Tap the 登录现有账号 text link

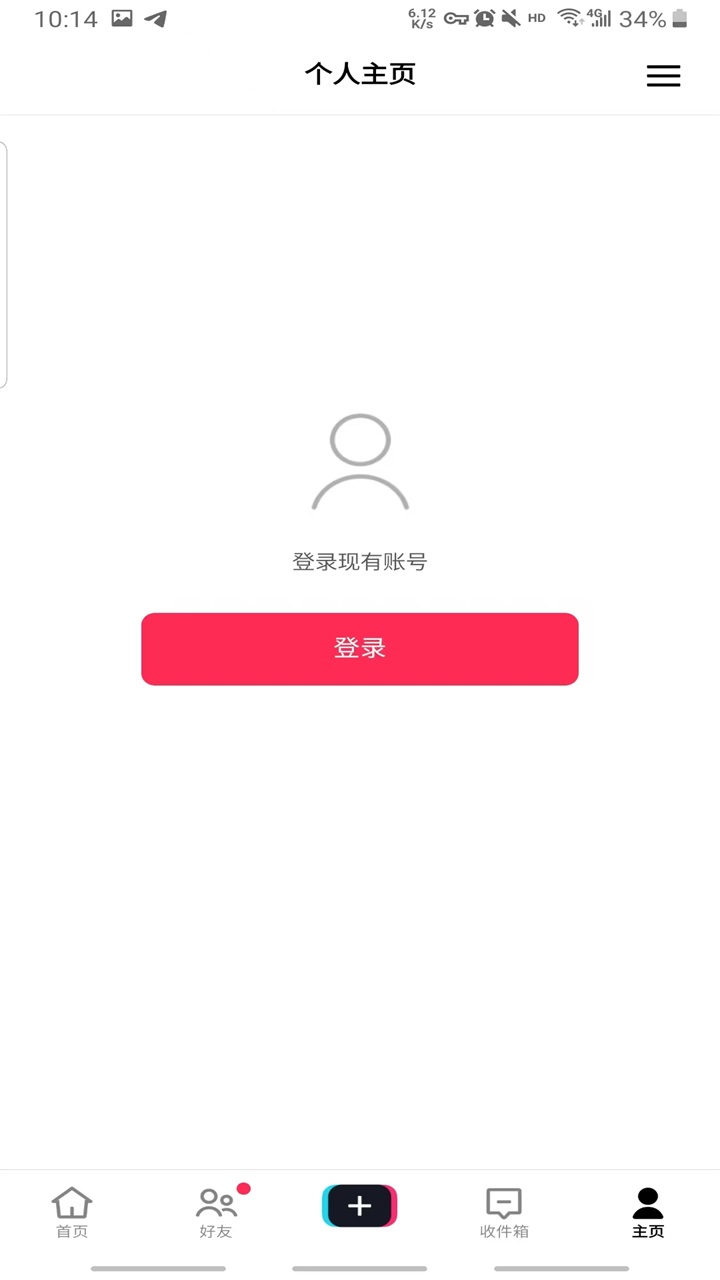point(359,562)
